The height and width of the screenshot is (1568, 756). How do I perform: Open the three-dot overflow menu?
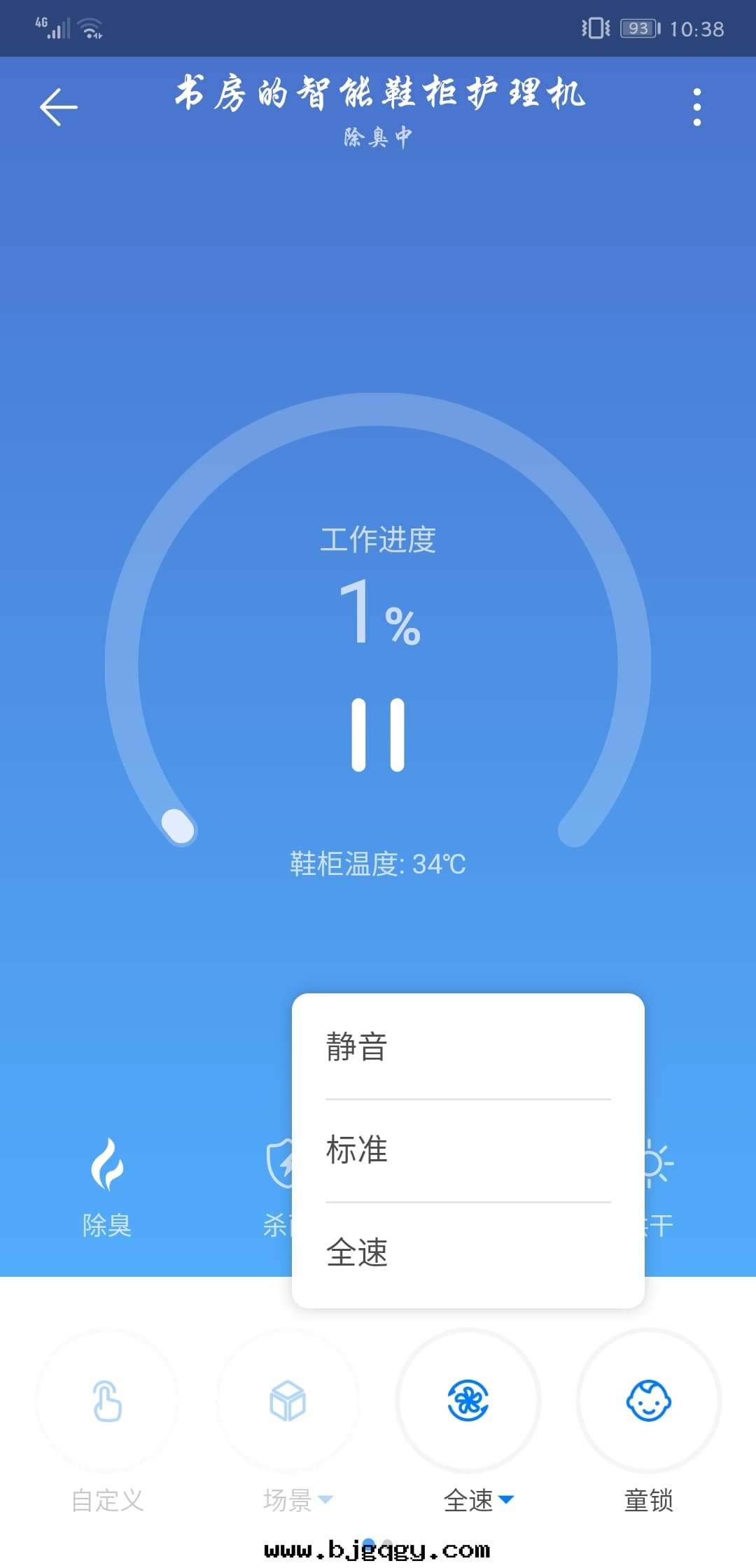pyautogui.click(x=696, y=107)
